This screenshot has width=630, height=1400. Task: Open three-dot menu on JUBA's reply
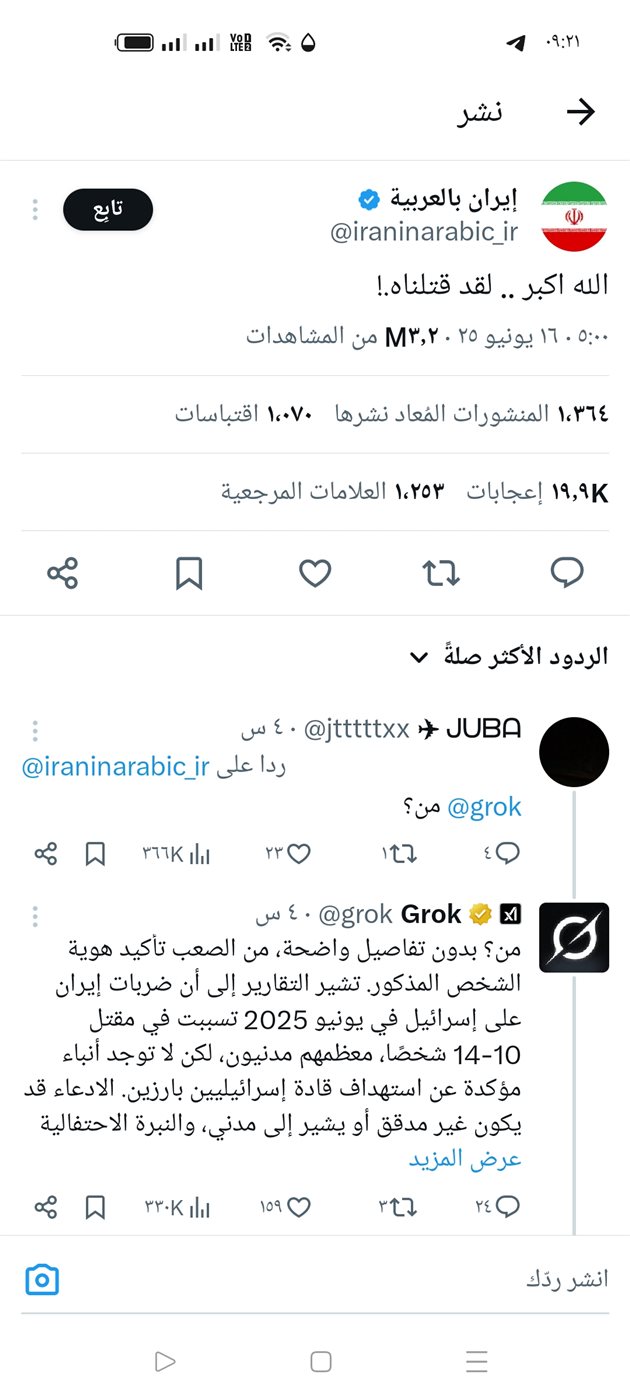click(35, 729)
